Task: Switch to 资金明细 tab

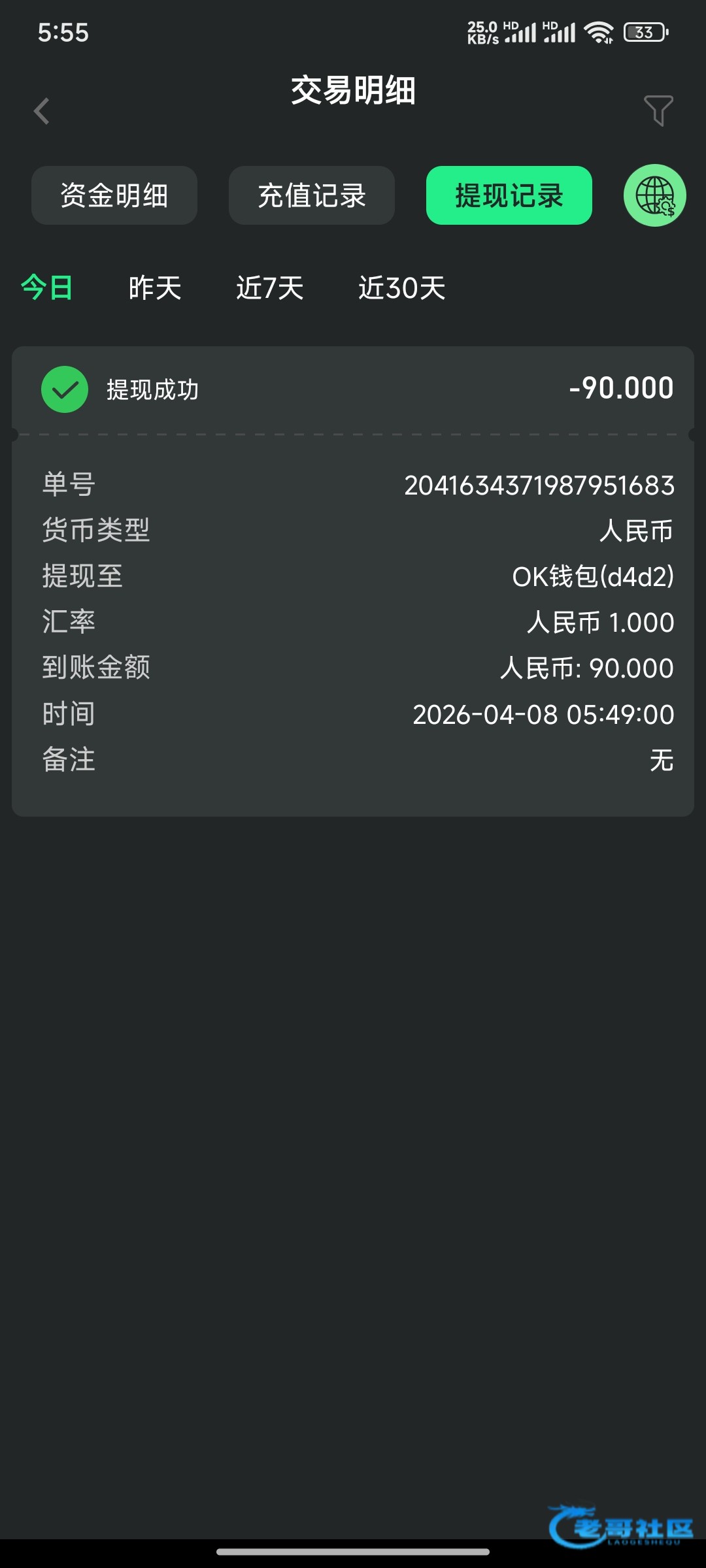Action: click(114, 195)
